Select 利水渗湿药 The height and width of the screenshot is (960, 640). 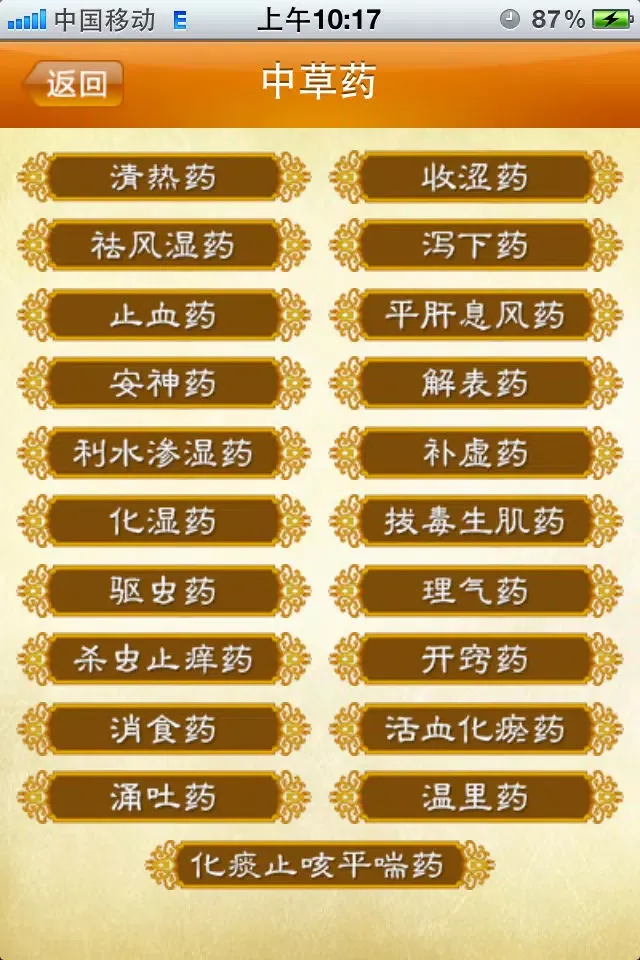(x=164, y=453)
